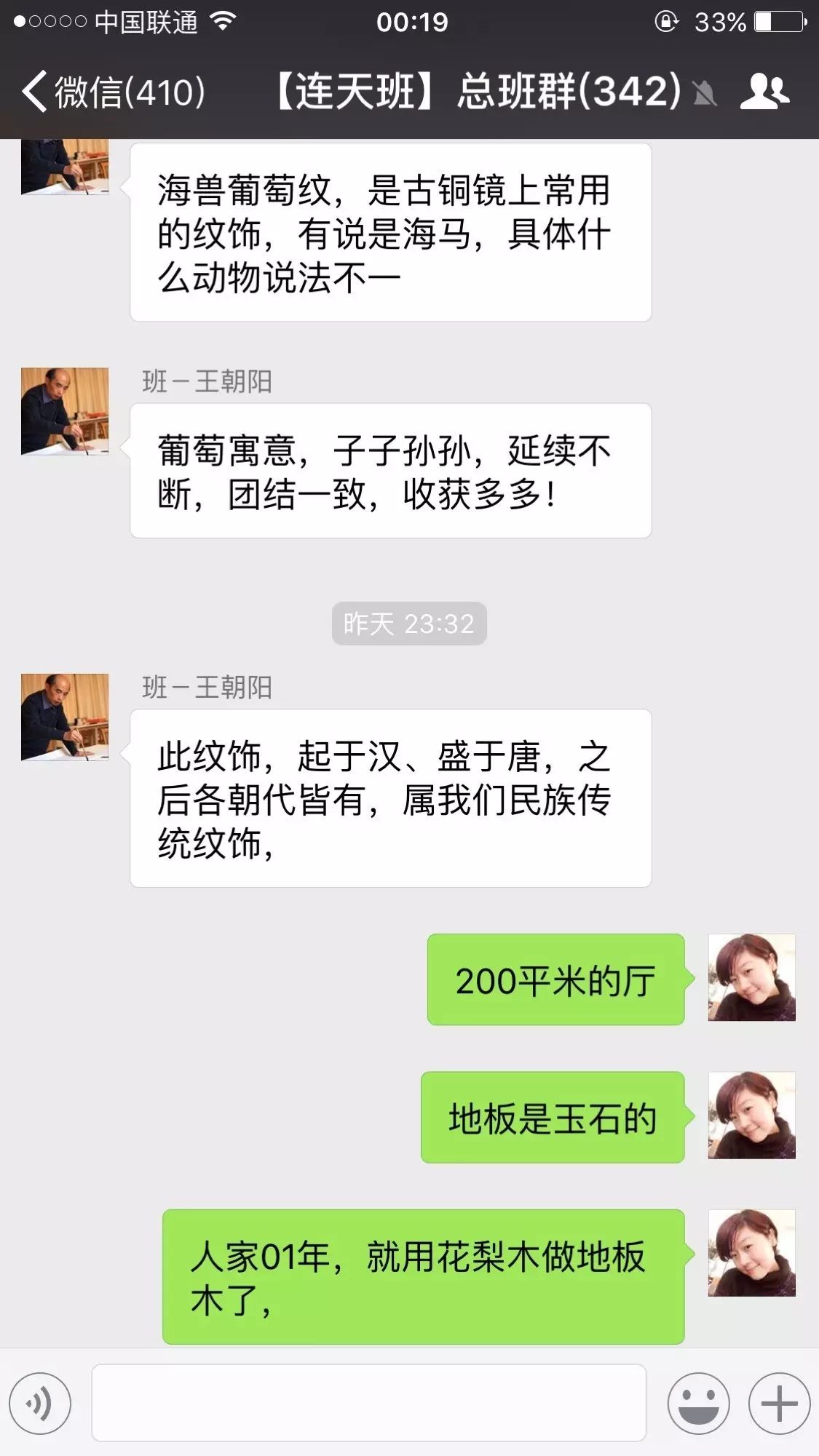Open 班一王朝阳's avatar beside 葡萄寓意 message
Image resolution: width=819 pixels, height=1456 pixels.
tap(65, 412)
